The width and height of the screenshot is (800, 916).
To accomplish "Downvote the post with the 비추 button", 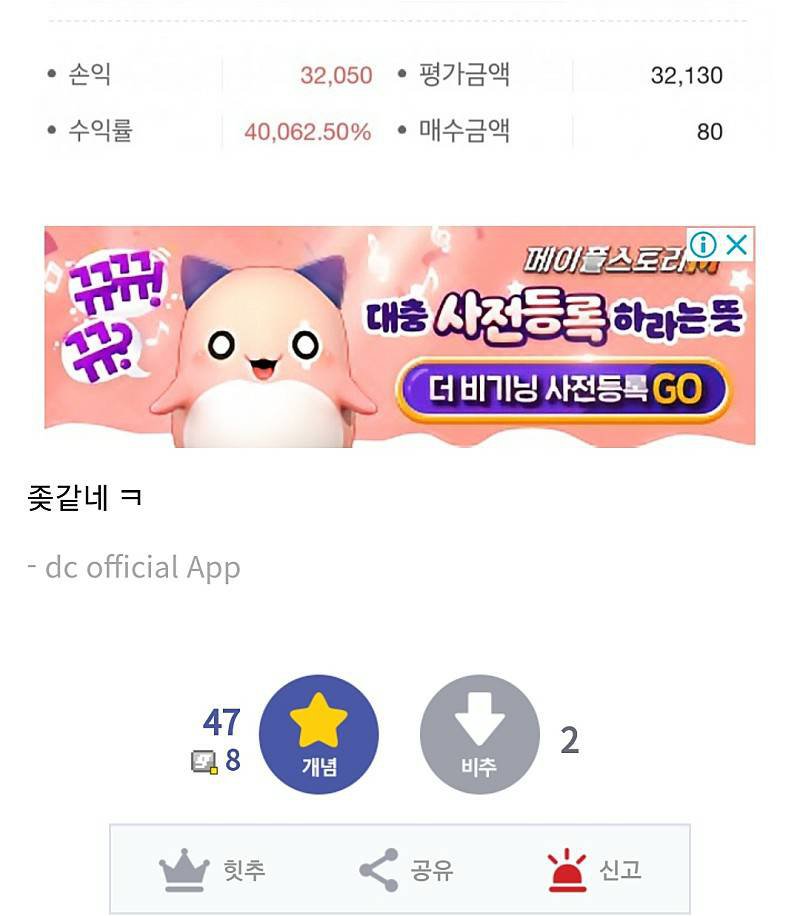I will [x=479, y=735].
